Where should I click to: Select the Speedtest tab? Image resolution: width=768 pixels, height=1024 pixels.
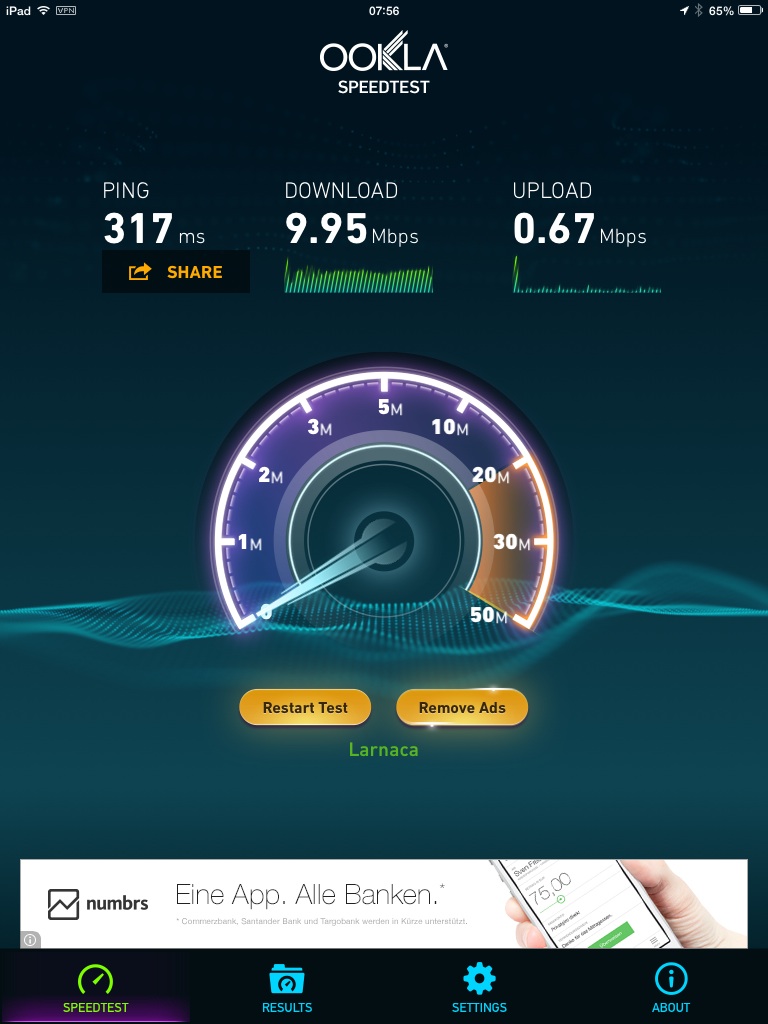click(96, 988)
